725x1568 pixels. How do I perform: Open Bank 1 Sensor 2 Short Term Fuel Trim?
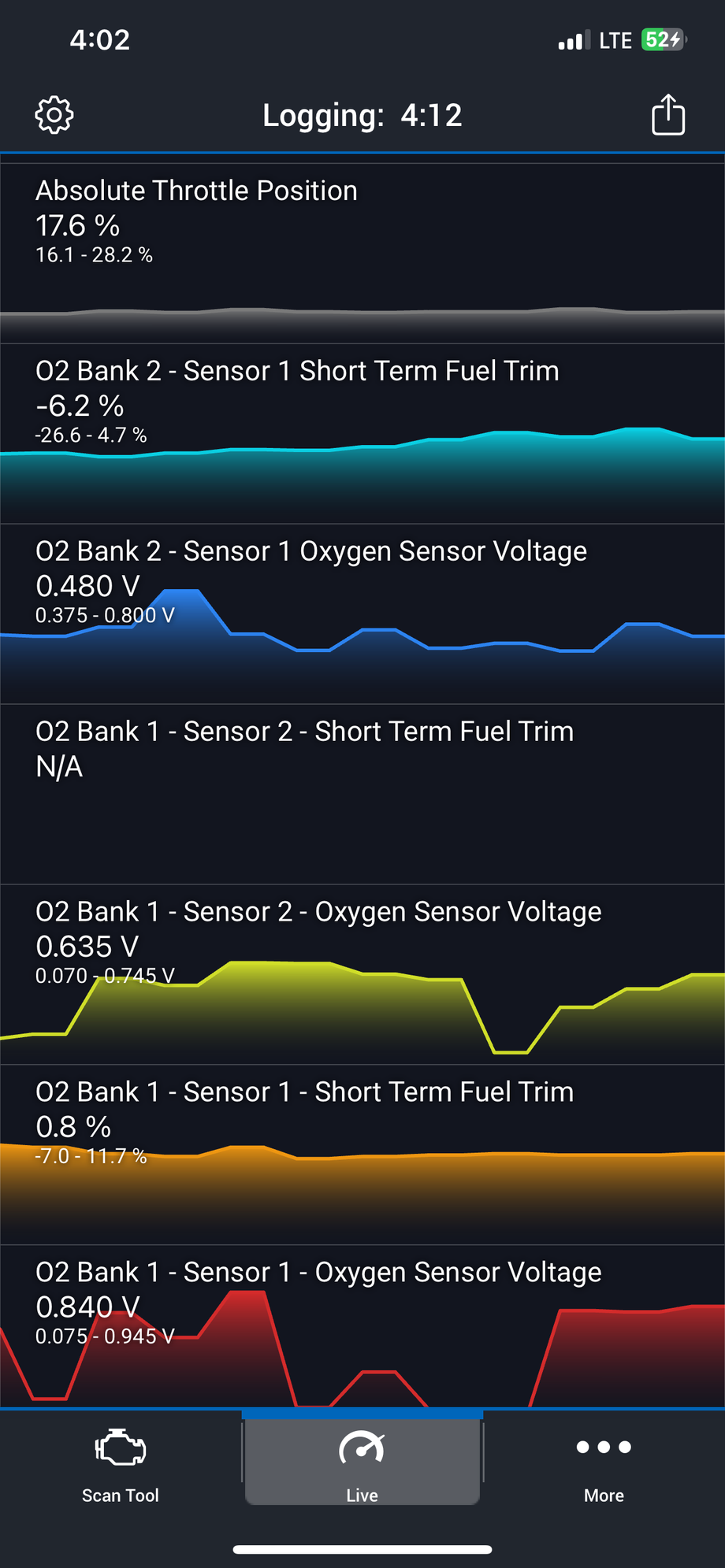(362, 794)
